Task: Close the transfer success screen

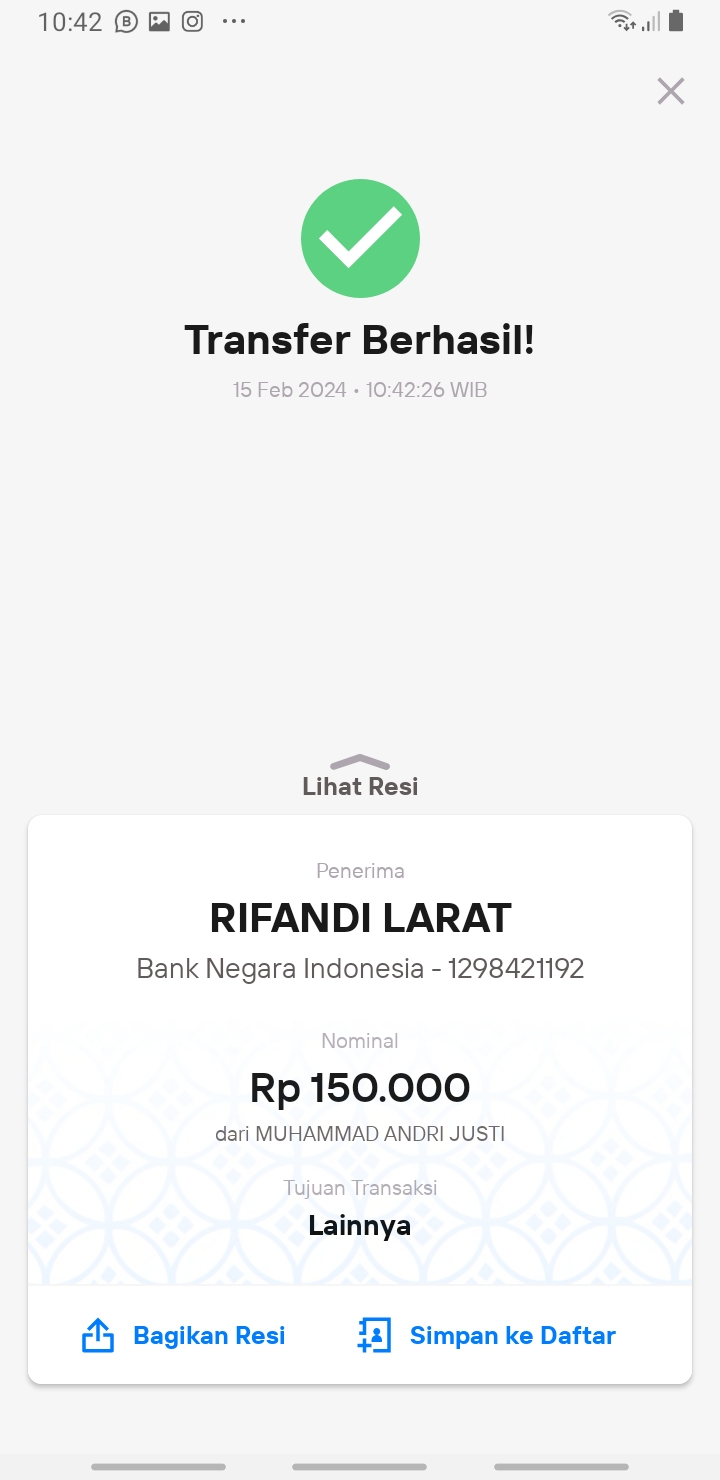Action: tap(670, 91)
